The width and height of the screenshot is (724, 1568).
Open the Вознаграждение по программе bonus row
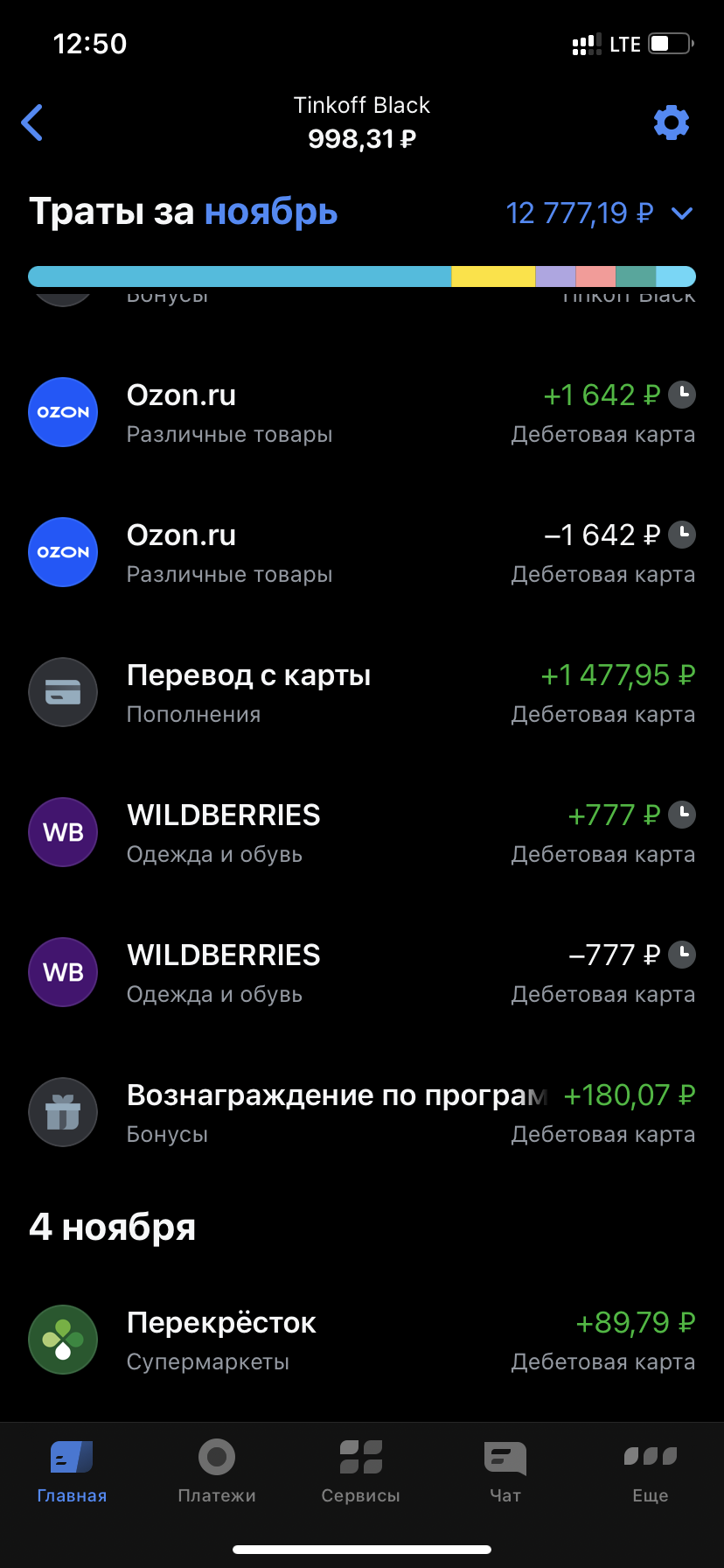(362, 1113)
